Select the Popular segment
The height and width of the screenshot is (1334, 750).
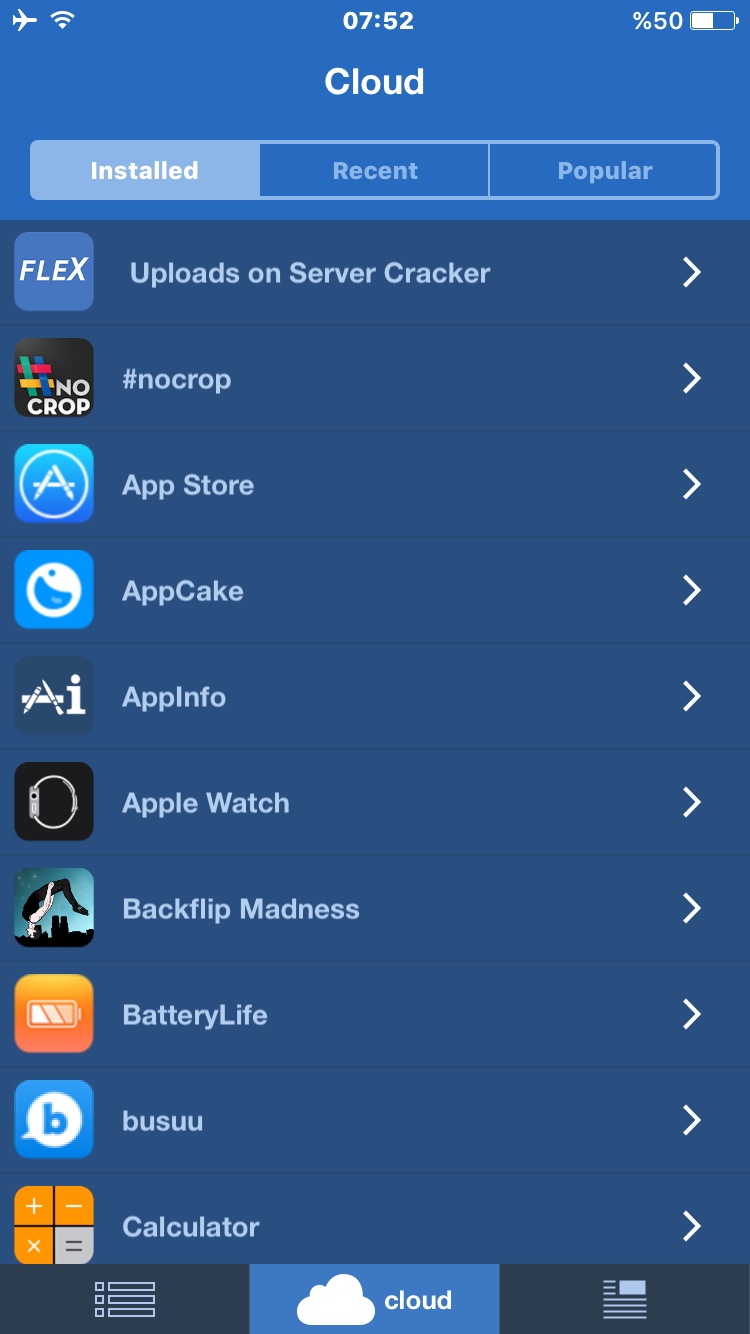pyautogui.click(x=604, y=171)
